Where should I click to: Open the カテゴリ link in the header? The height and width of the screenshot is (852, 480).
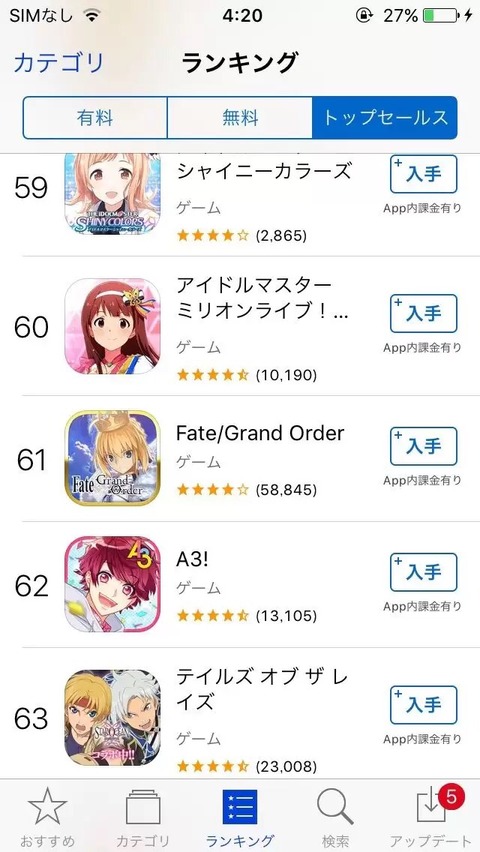pyautogui.click(x=59, y=63)
